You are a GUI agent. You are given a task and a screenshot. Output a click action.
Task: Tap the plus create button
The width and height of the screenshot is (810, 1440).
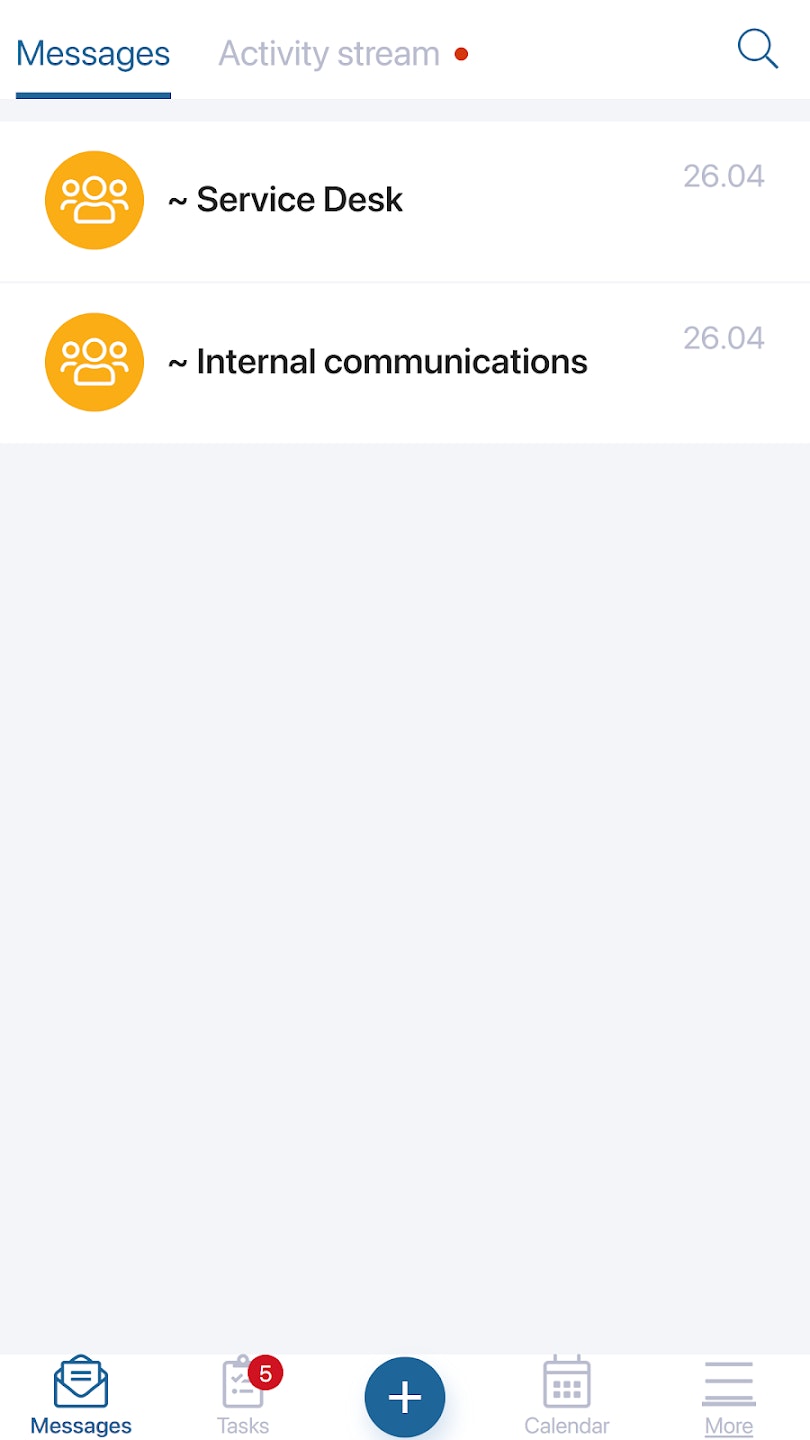(x=404, y=1397)
